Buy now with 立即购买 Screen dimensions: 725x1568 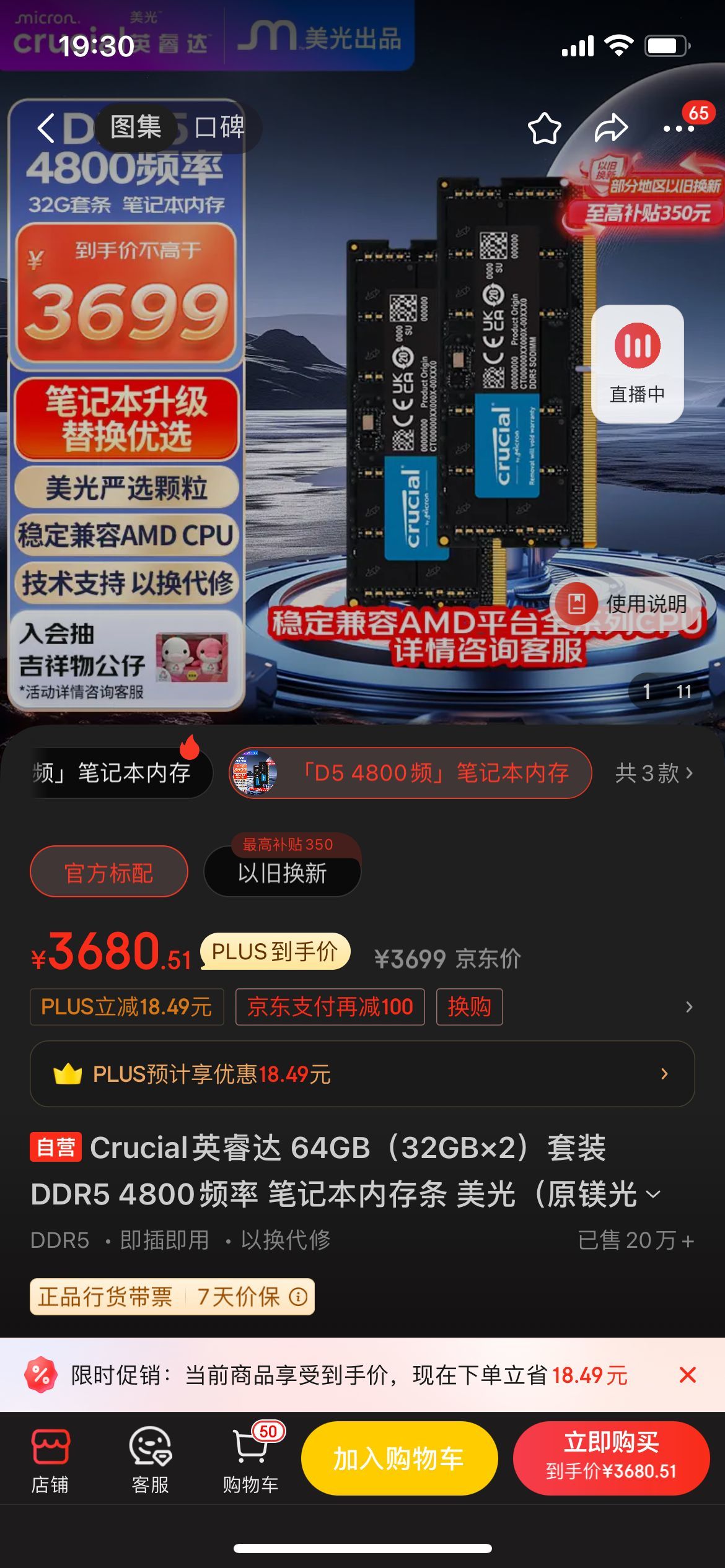pos(611,1458)
